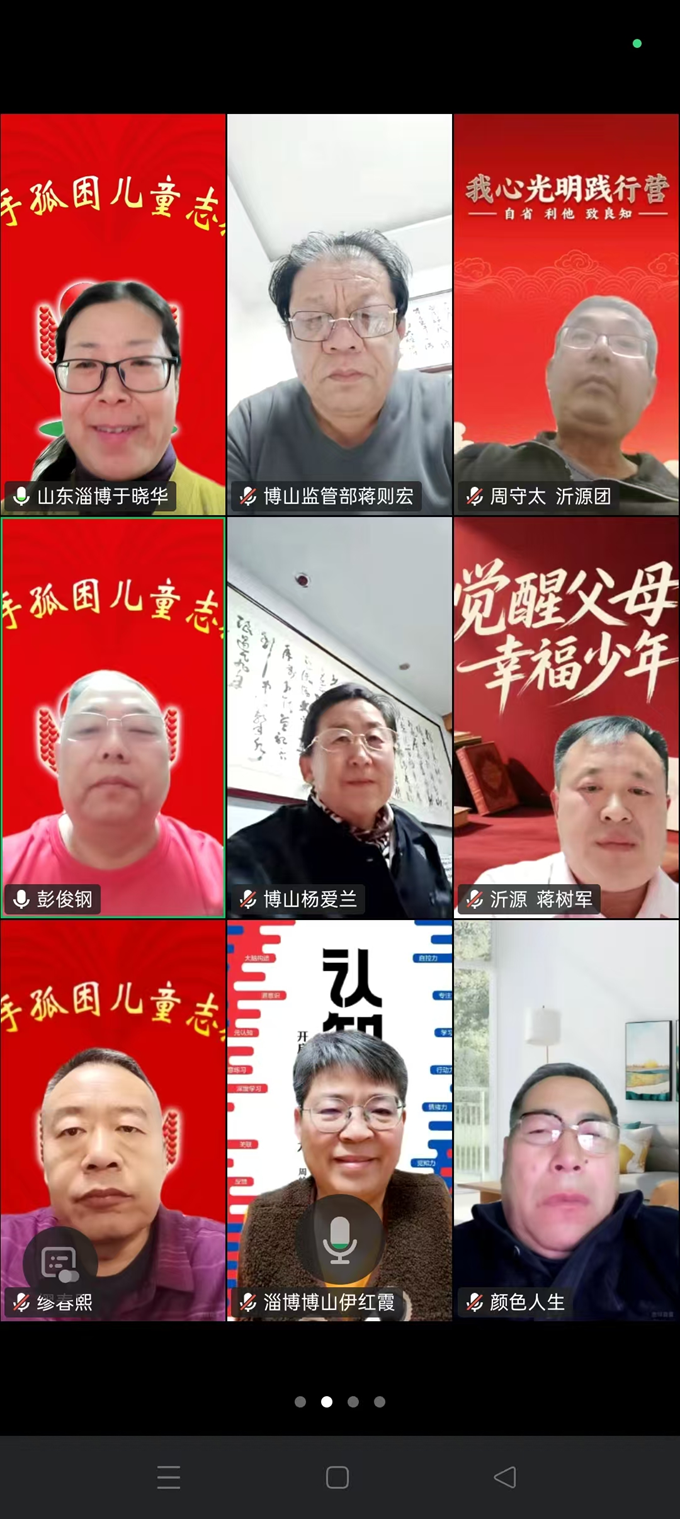
Task: Open 博山杨爱兰's video tile
Action: [340, 716]
